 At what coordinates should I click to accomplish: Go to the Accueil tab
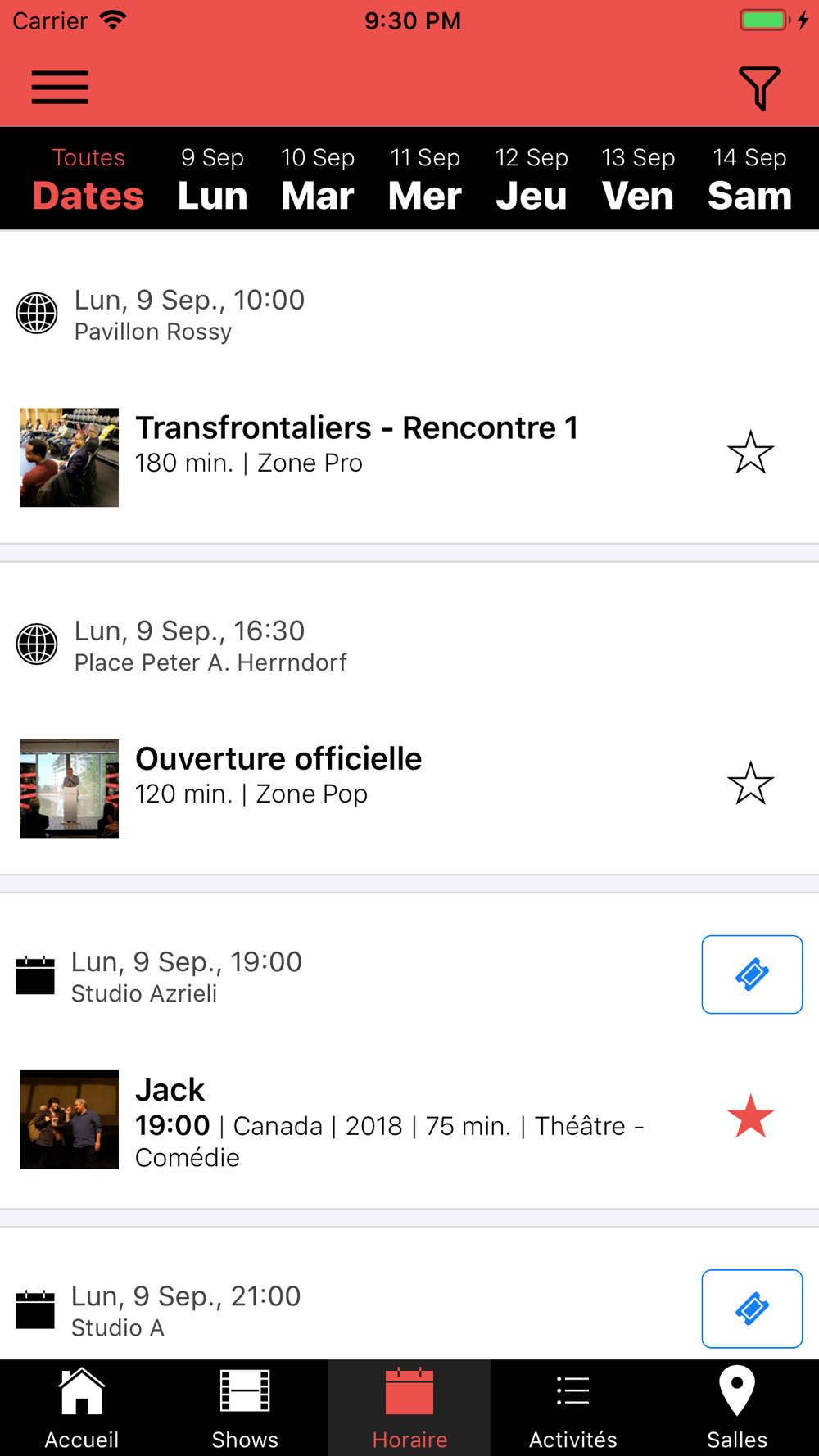[x=82, y=1409]
